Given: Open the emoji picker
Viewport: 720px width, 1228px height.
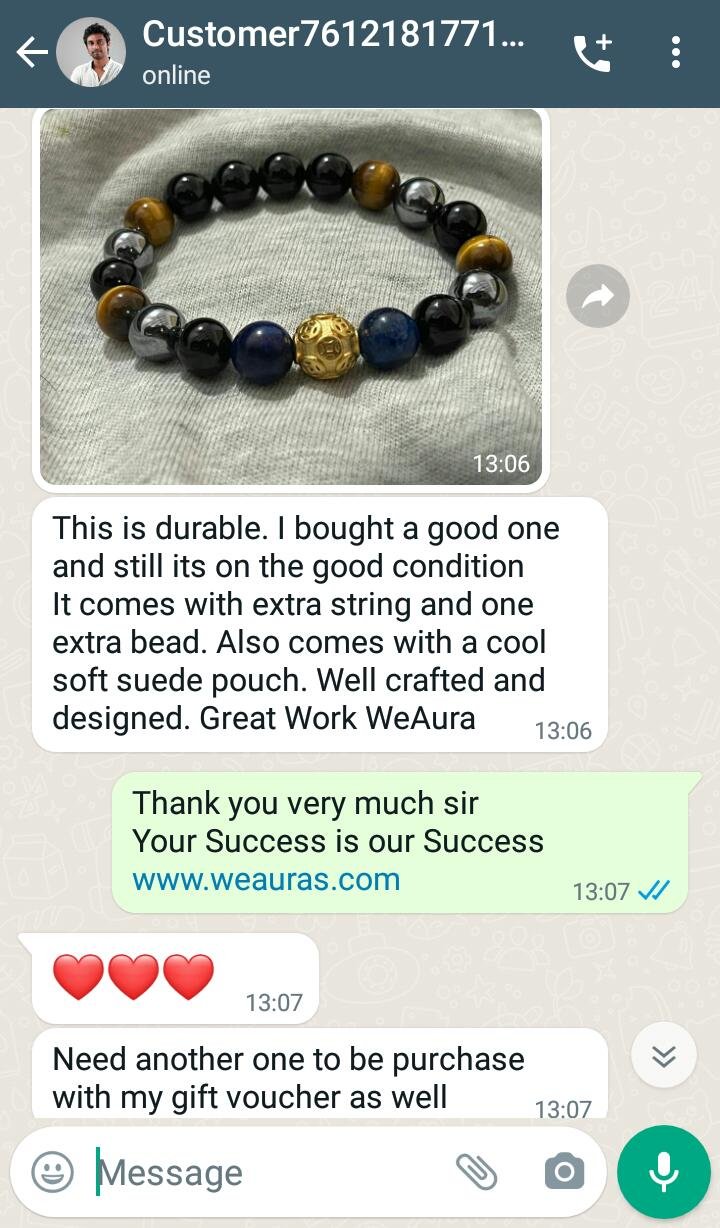Looking at the screenshot, I should [52, 1172].
